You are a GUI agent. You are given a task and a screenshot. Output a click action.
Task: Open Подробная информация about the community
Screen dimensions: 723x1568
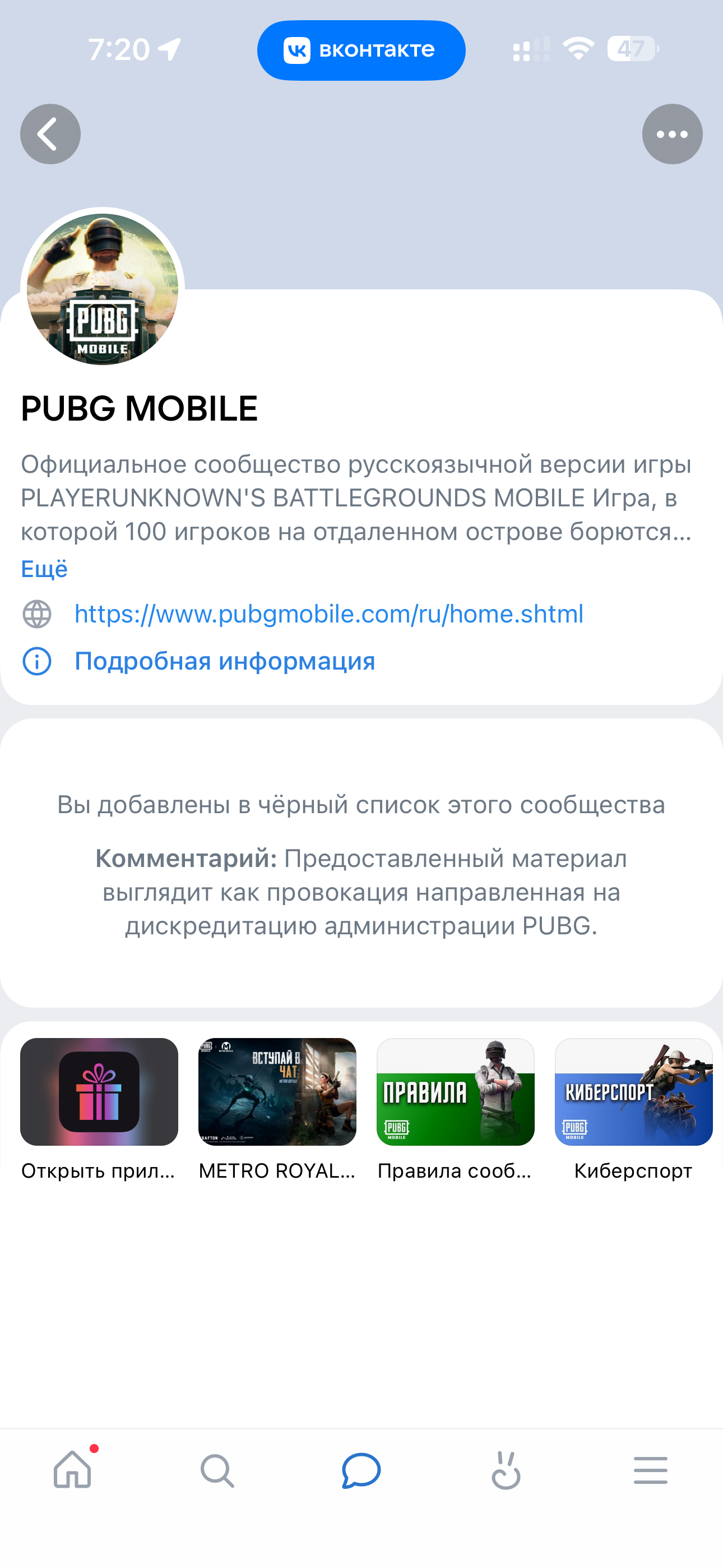pos(225,661)
